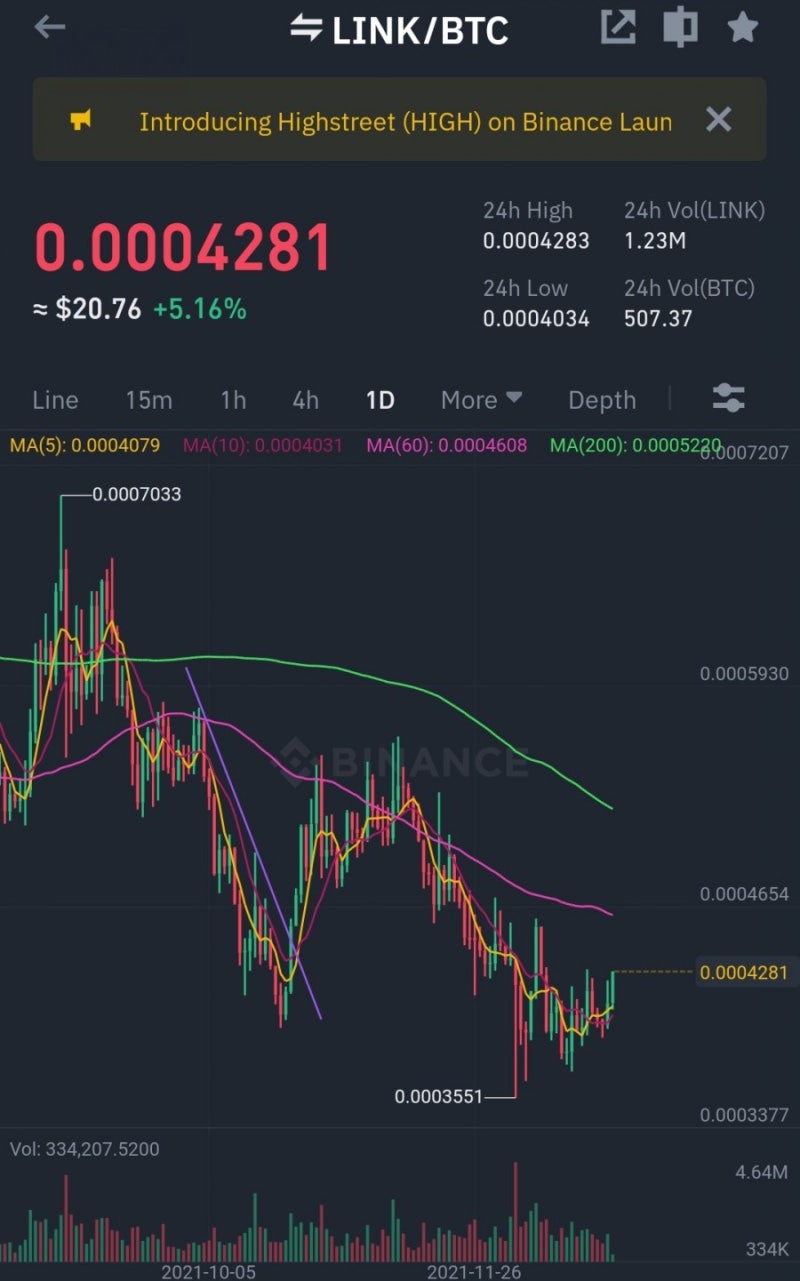The height and width of the screenshot is (1281, 800).
Task: Dismiss the Highstreet announcement banner
Action: (x=718, y=121)
